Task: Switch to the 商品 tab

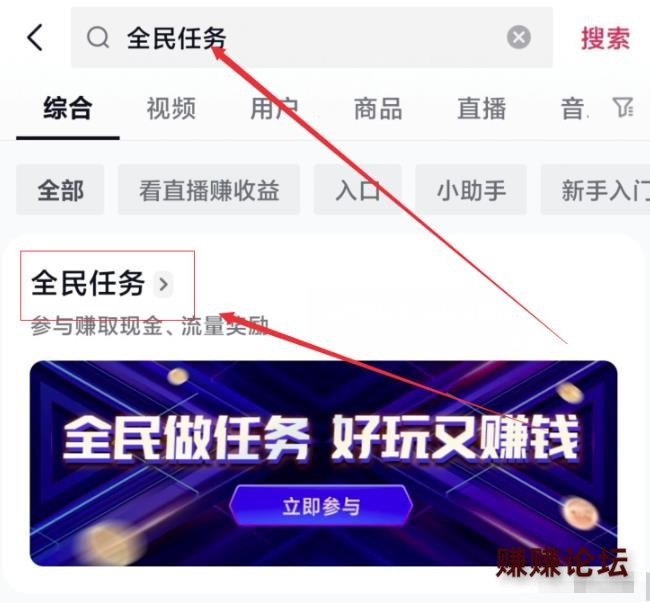Action: click(378, 108)
